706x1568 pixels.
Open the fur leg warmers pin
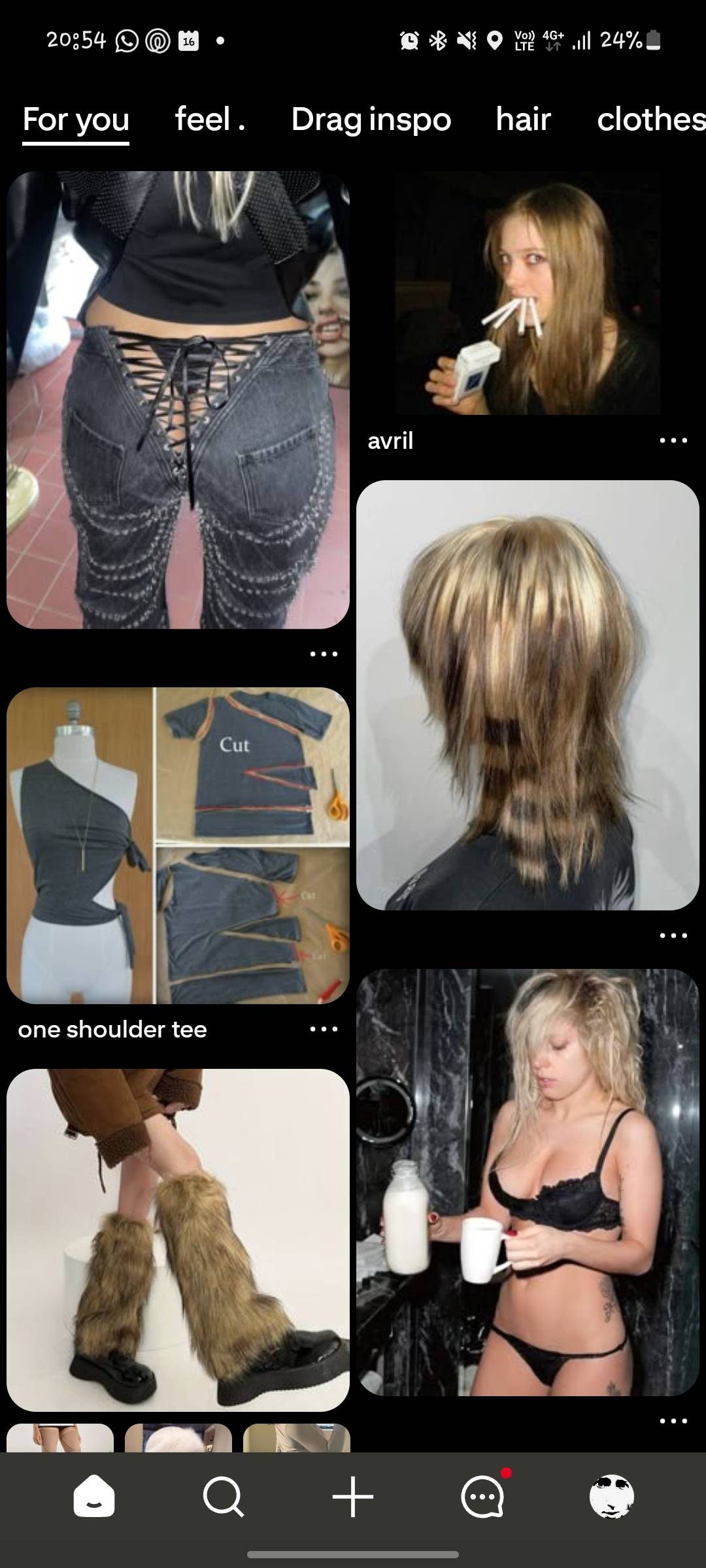[178, 1240]
